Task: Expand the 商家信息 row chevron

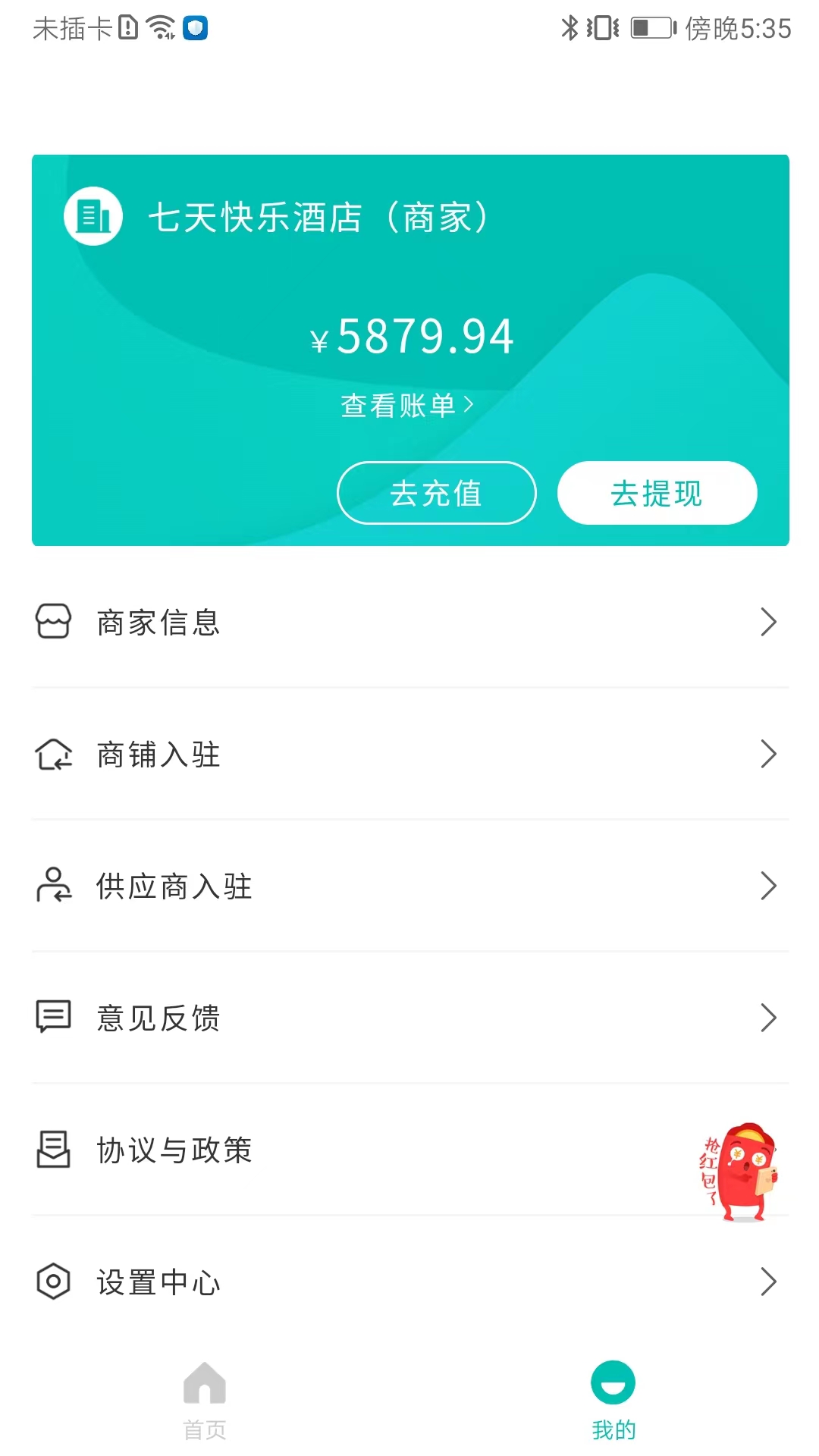Action: point(769,622)
